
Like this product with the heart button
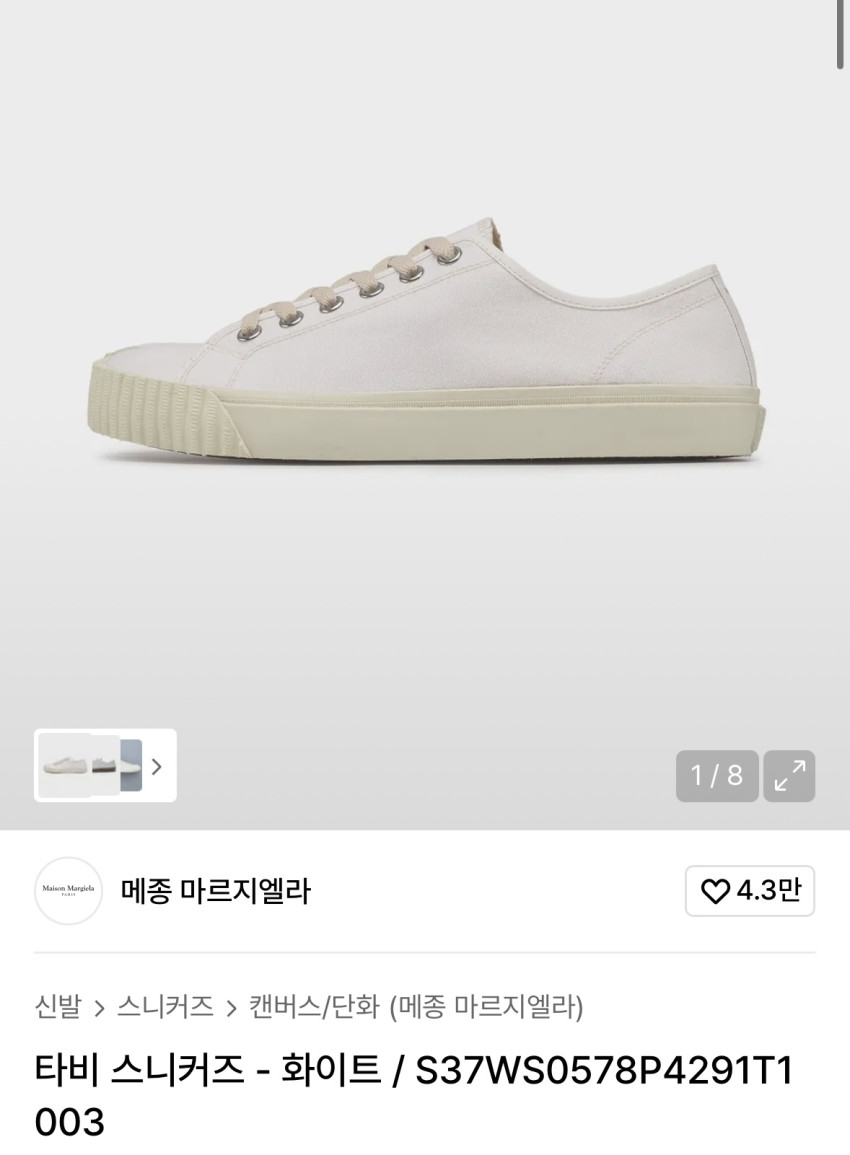(749, 890)
